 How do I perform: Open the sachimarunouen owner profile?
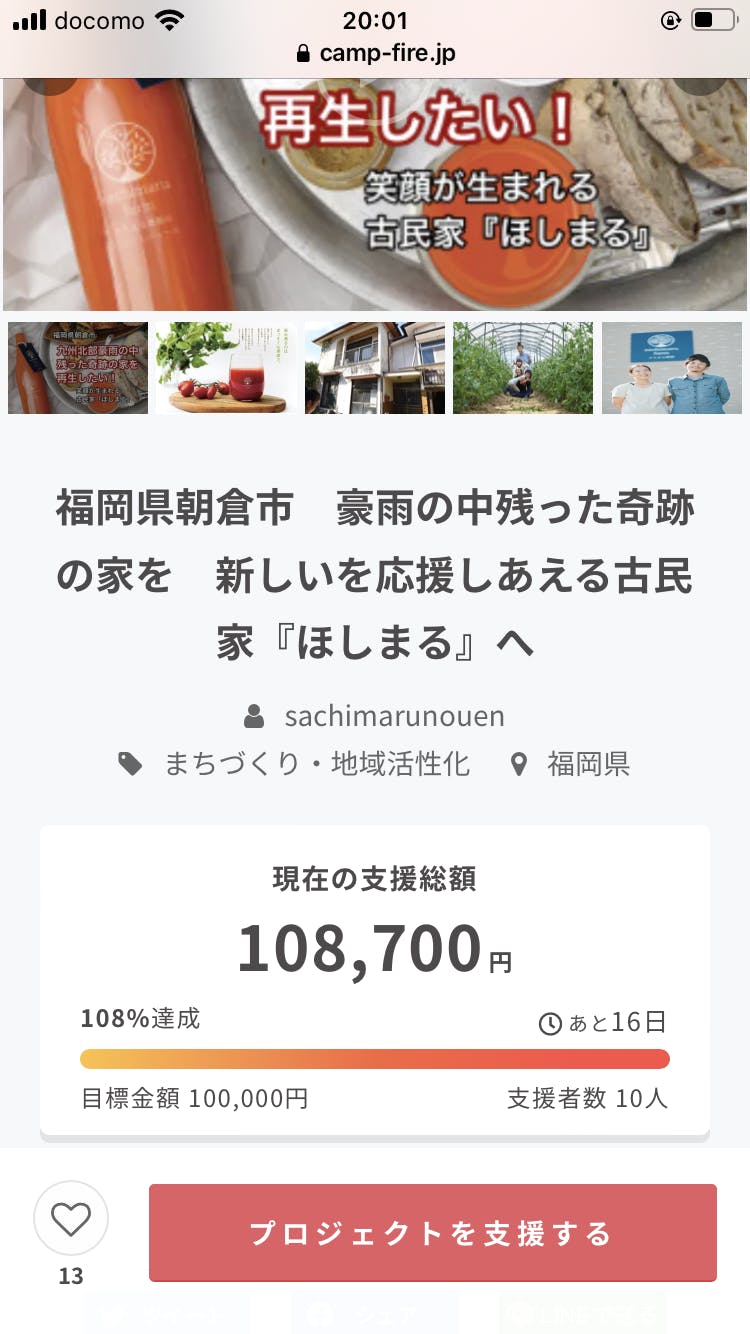(394, 716)
